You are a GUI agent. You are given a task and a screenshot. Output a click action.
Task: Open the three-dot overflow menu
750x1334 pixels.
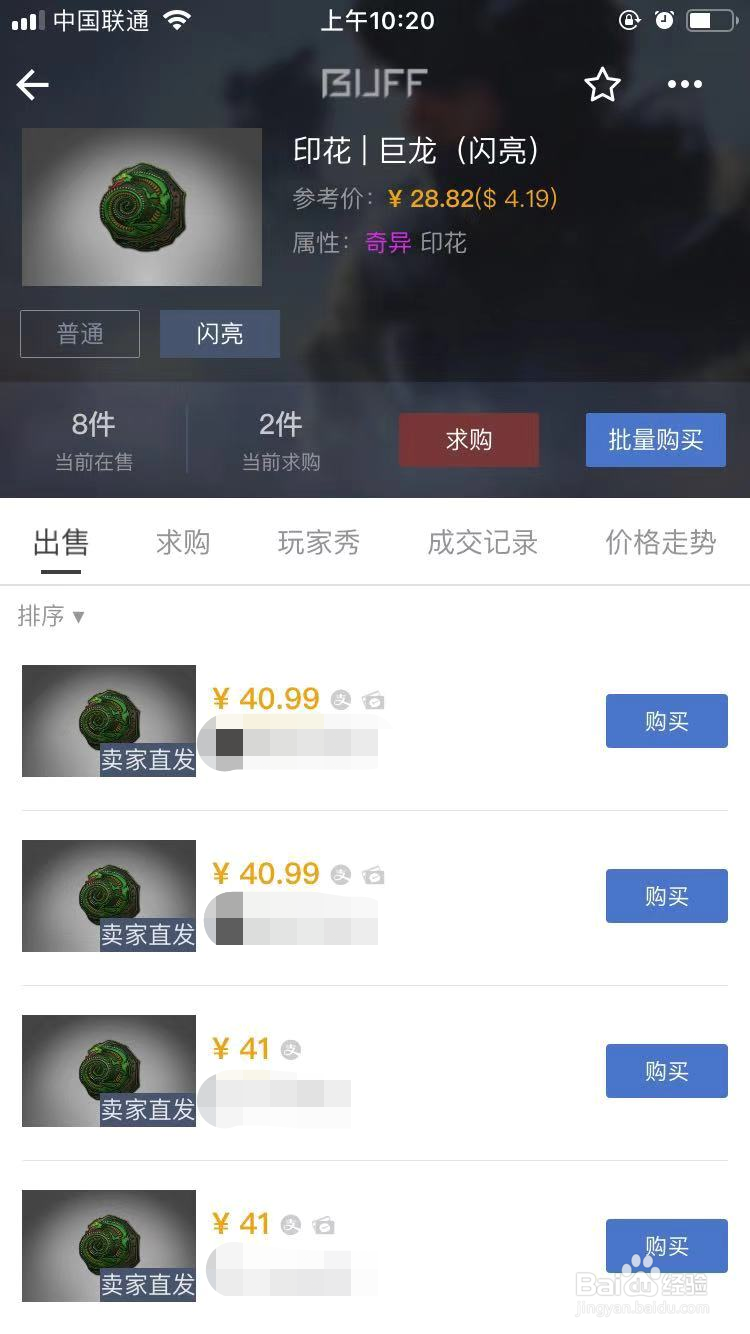(x=684, y=85)
